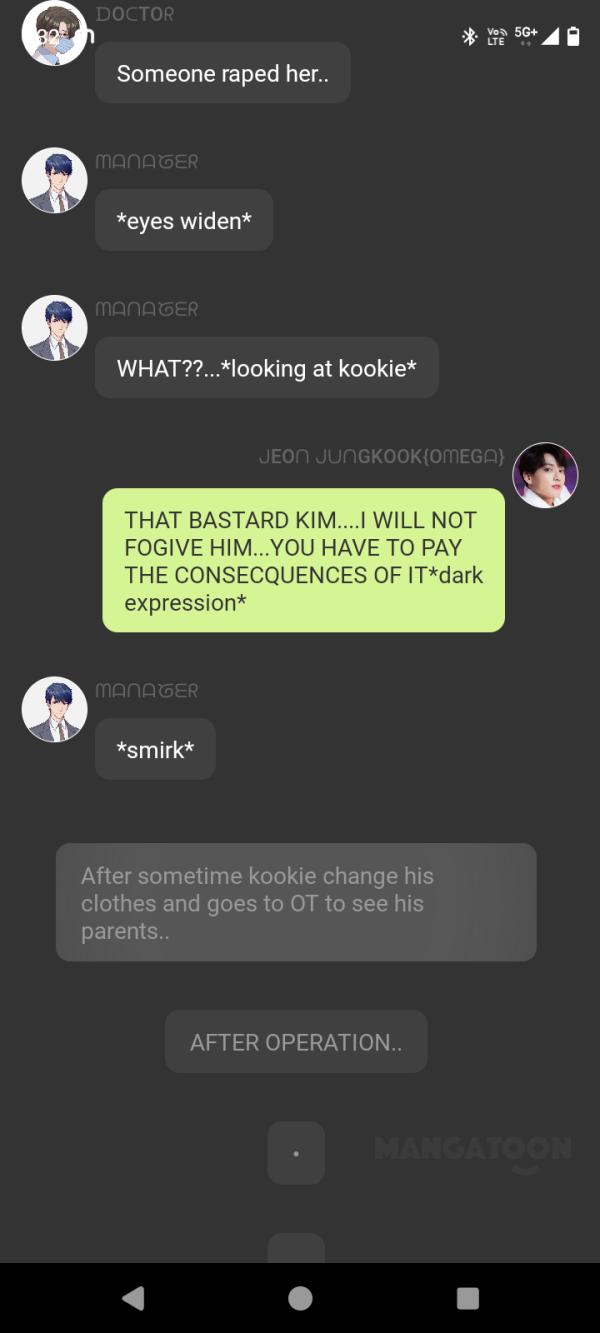Go to the home screen
600x1333 pixels.
(300, 1298)
